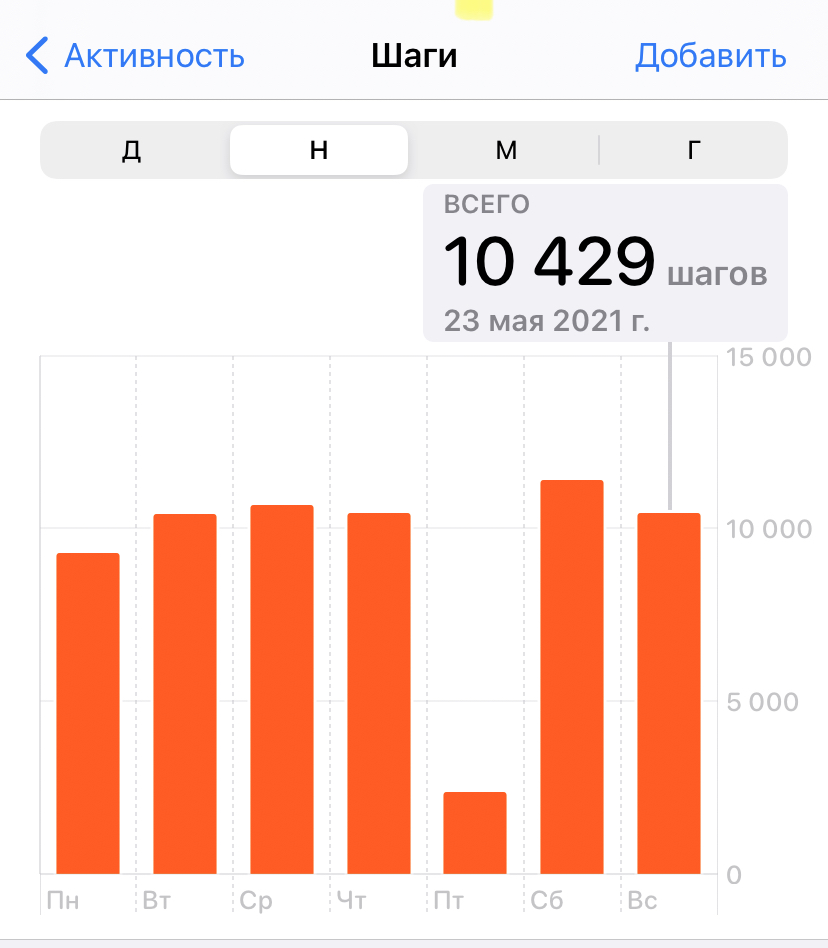Switch to the Д day view

(131, 150)
